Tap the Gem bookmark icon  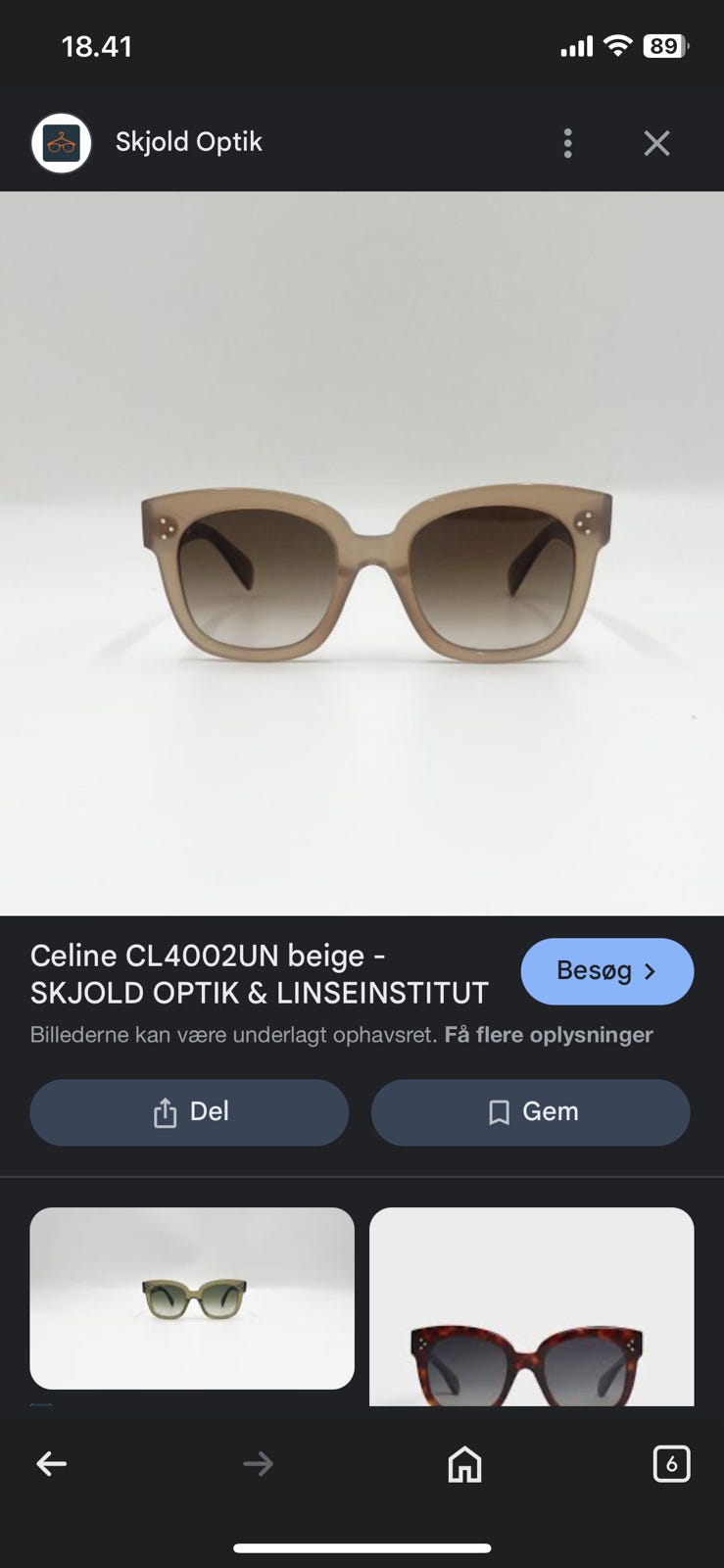[x=500, y=1112]
